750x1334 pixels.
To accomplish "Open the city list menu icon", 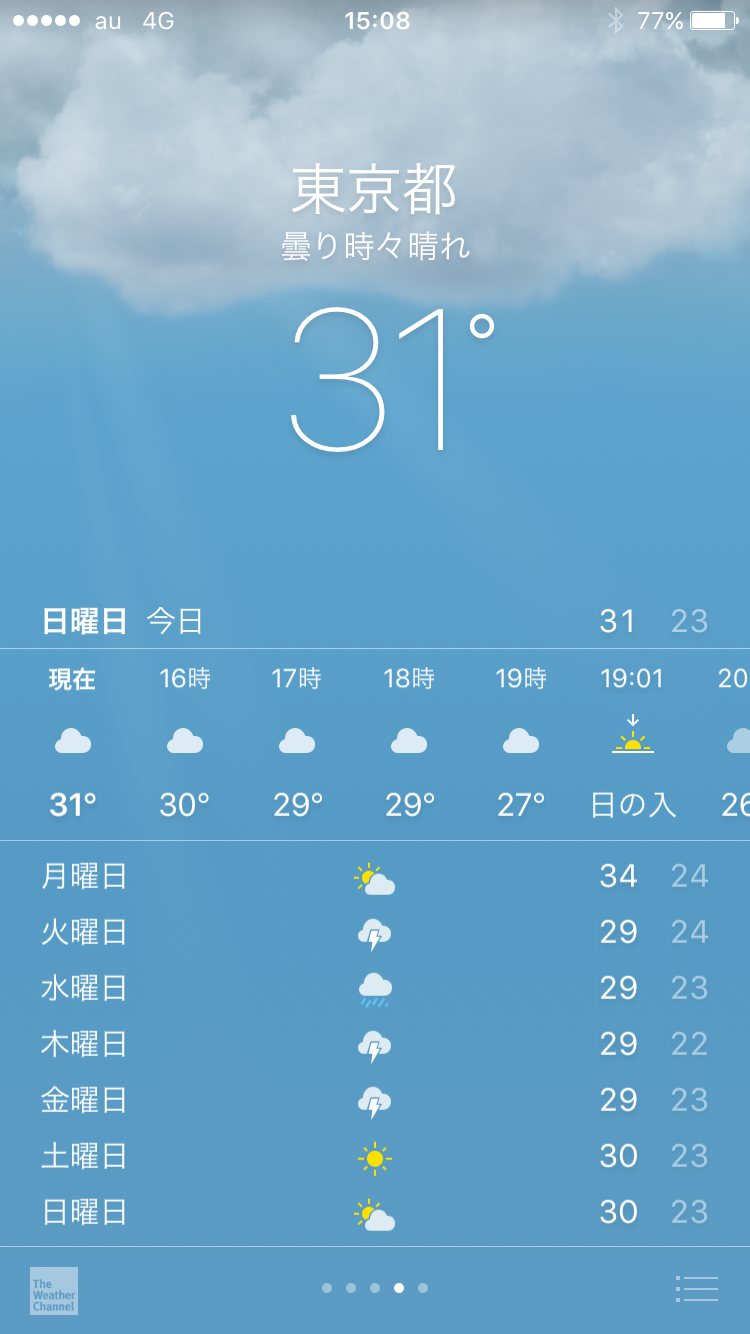I will coord(697,1289).
